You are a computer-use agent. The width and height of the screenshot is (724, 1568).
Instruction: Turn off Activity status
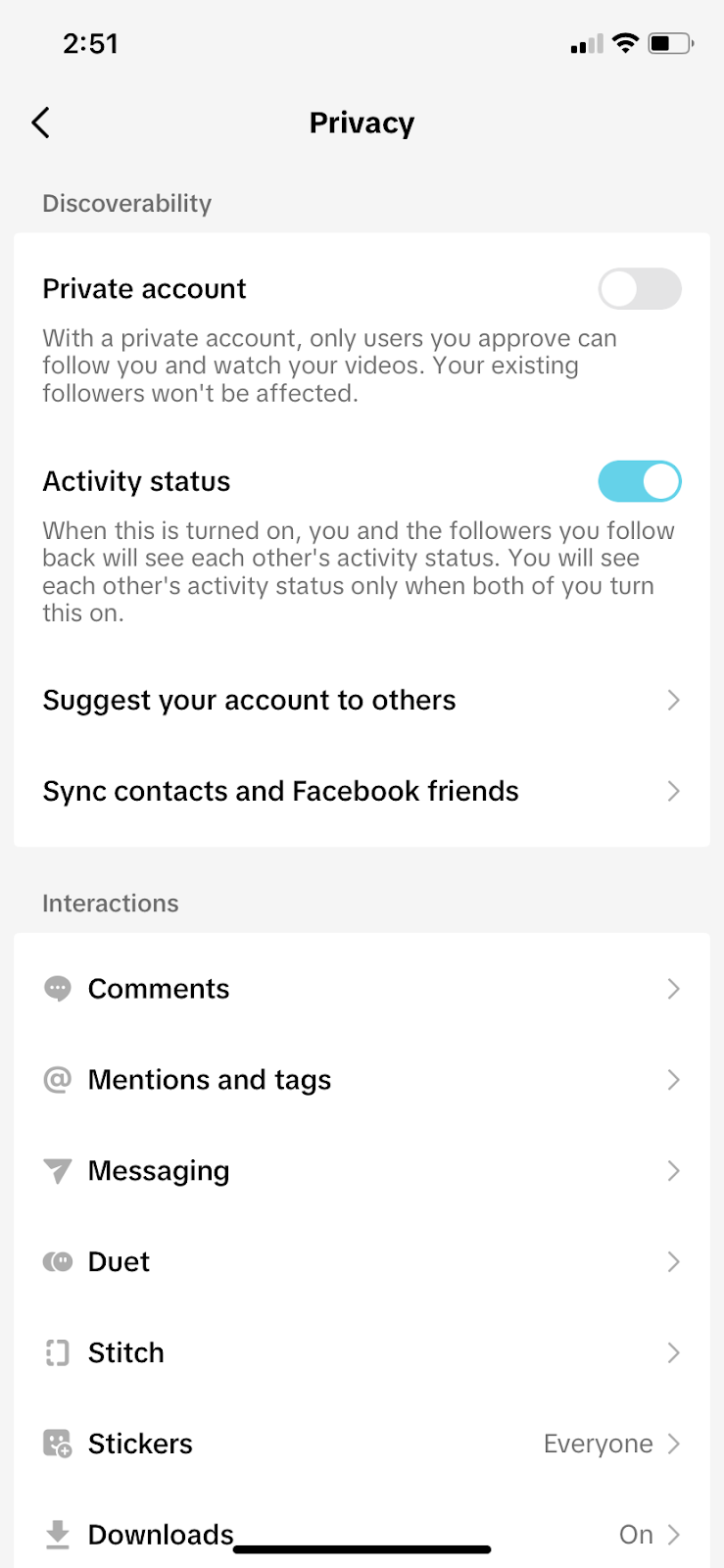[x=639, y=482]
